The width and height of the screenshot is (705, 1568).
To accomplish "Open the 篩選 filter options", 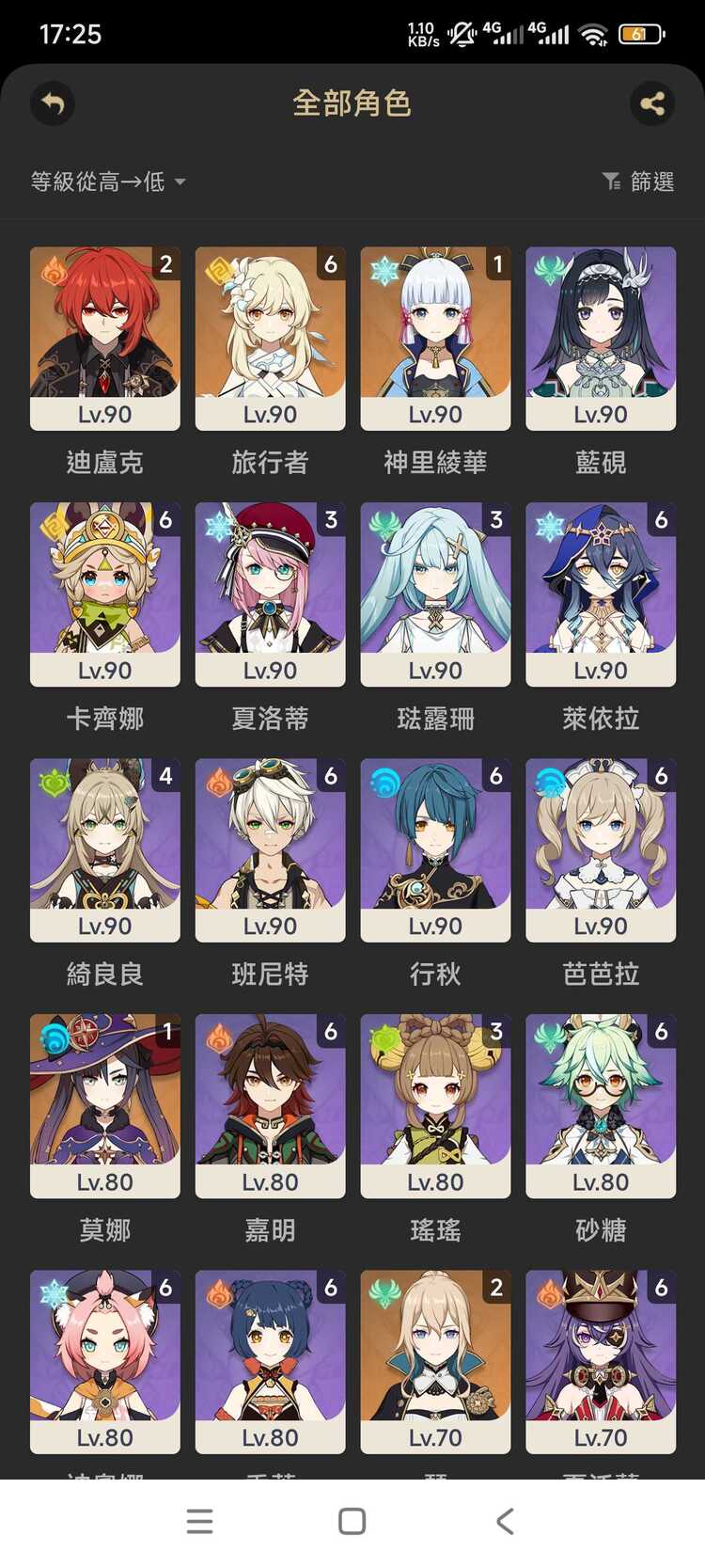I will [x=638, y=182].
